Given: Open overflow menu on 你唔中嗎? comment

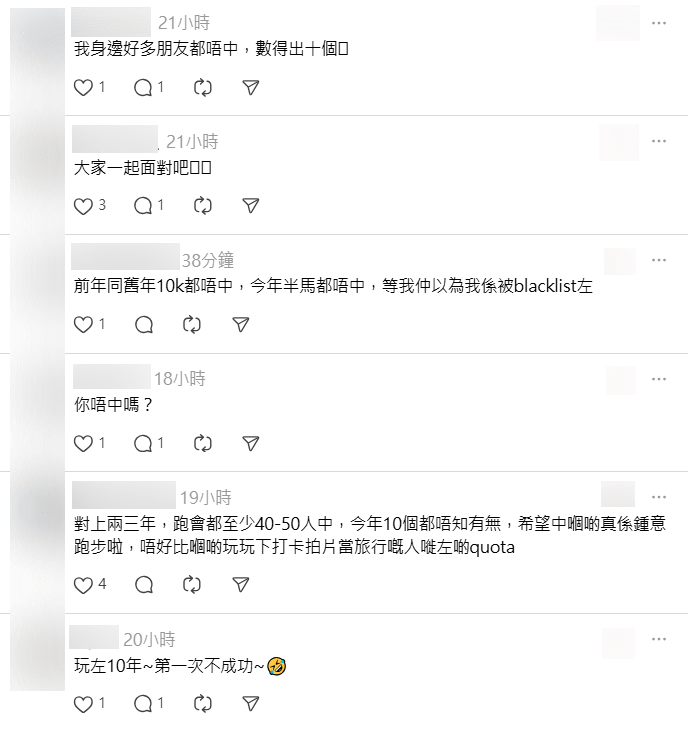Looking at the screenshot, I should [658, 379].
